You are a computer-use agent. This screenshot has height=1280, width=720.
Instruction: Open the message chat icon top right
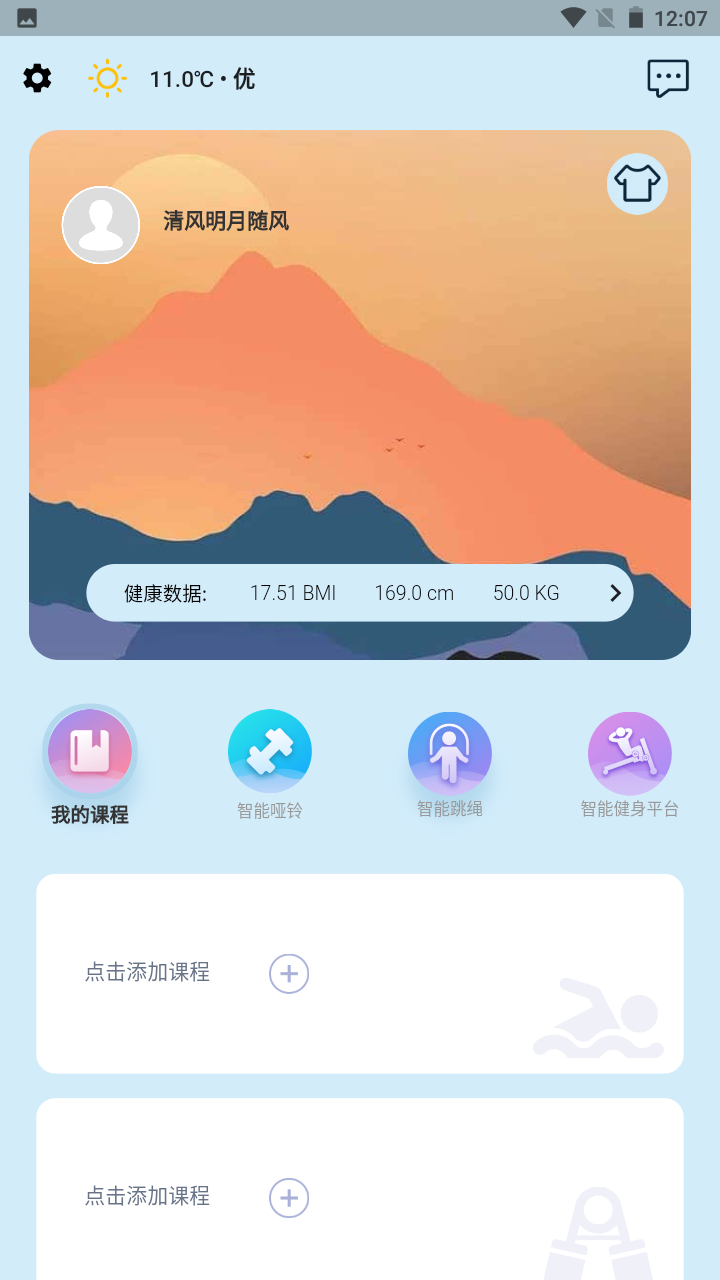click(x=667, y=78)
